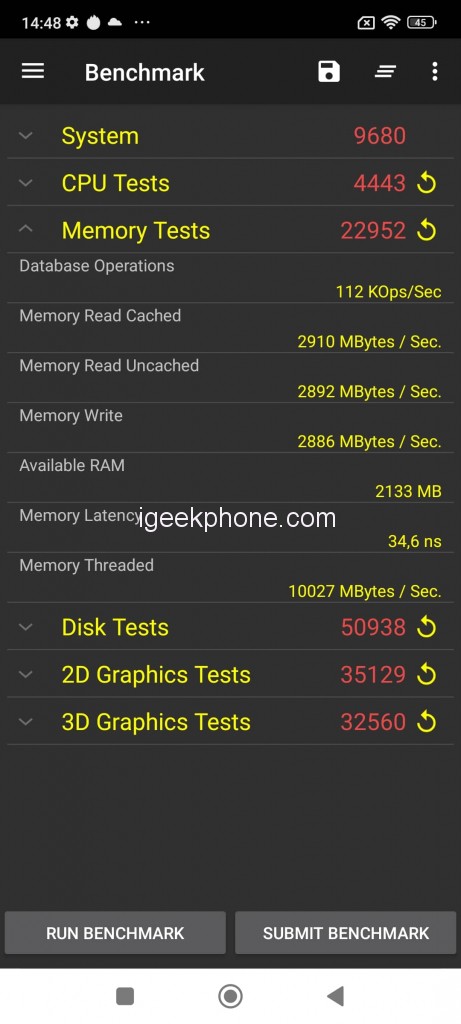The width and height of the screenshot is (461, 1024).
Task: Open the sort/filter lines icon
Action: point(385,72)
